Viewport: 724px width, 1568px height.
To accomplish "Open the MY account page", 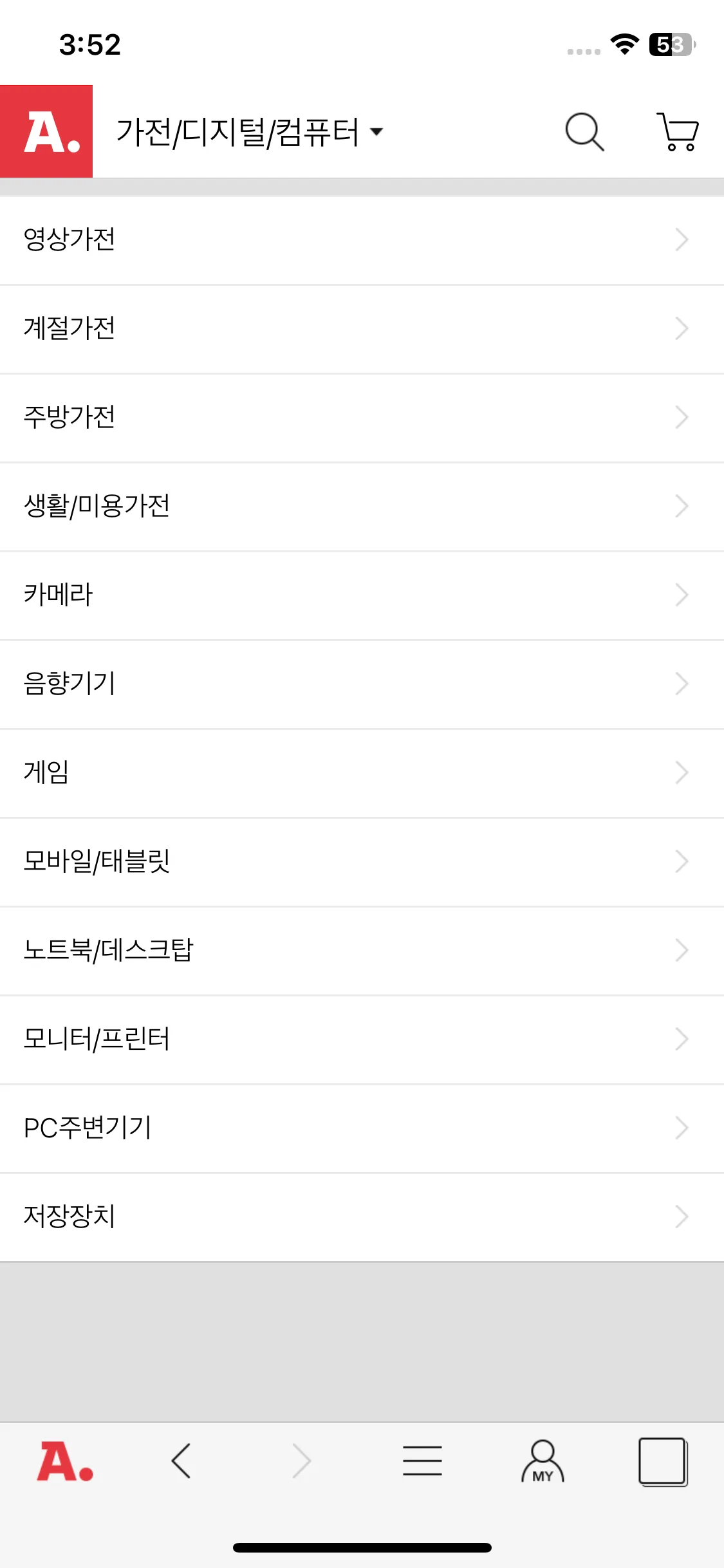I will (x=543, y=1461).
